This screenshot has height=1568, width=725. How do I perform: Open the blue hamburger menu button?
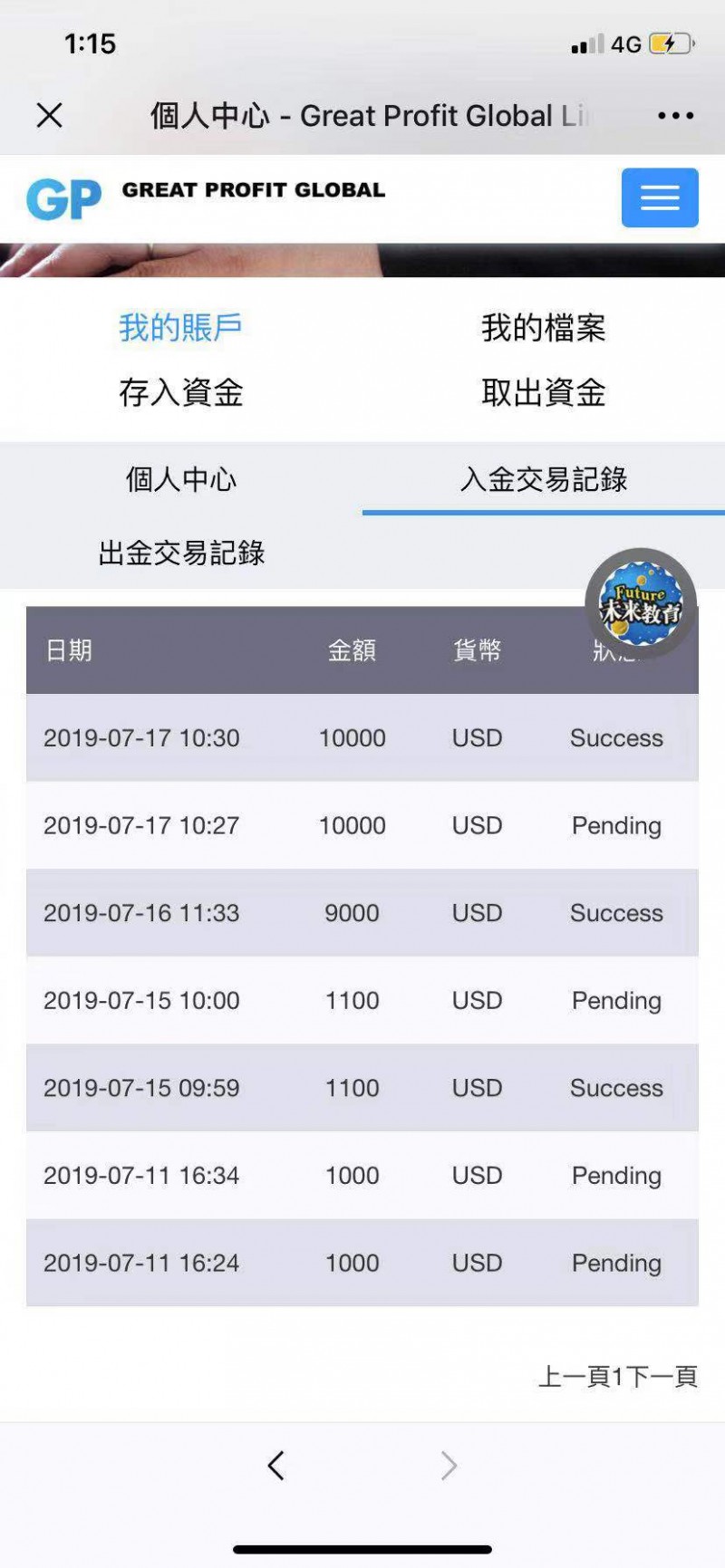(660, 197)
